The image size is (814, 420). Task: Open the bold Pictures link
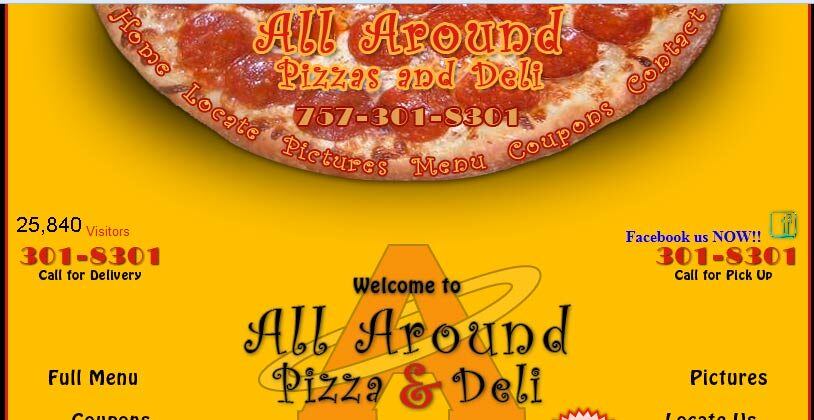point(728,378)
